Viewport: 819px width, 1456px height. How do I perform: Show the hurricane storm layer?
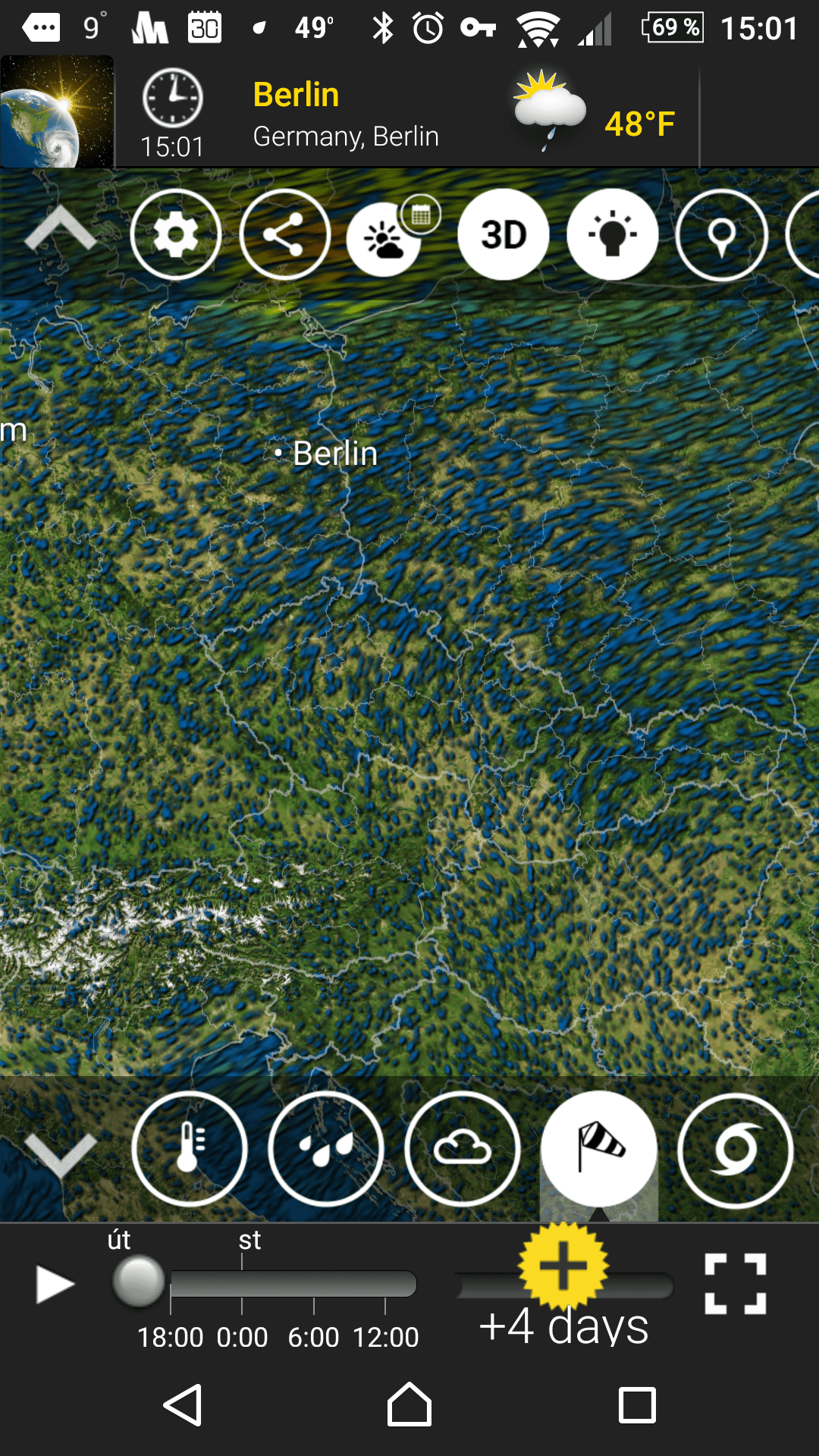coord(736,1150)
